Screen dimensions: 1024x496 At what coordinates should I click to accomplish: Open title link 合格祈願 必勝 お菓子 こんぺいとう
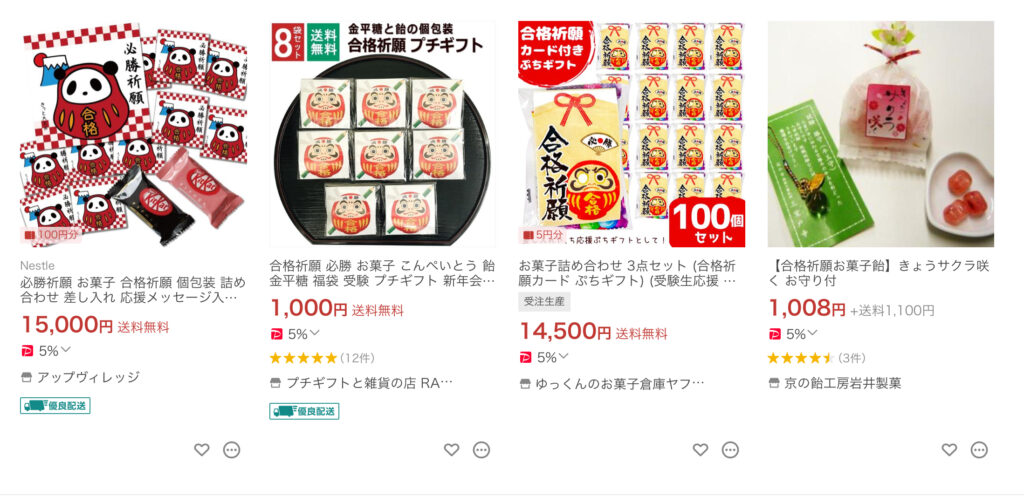(382, 274)
